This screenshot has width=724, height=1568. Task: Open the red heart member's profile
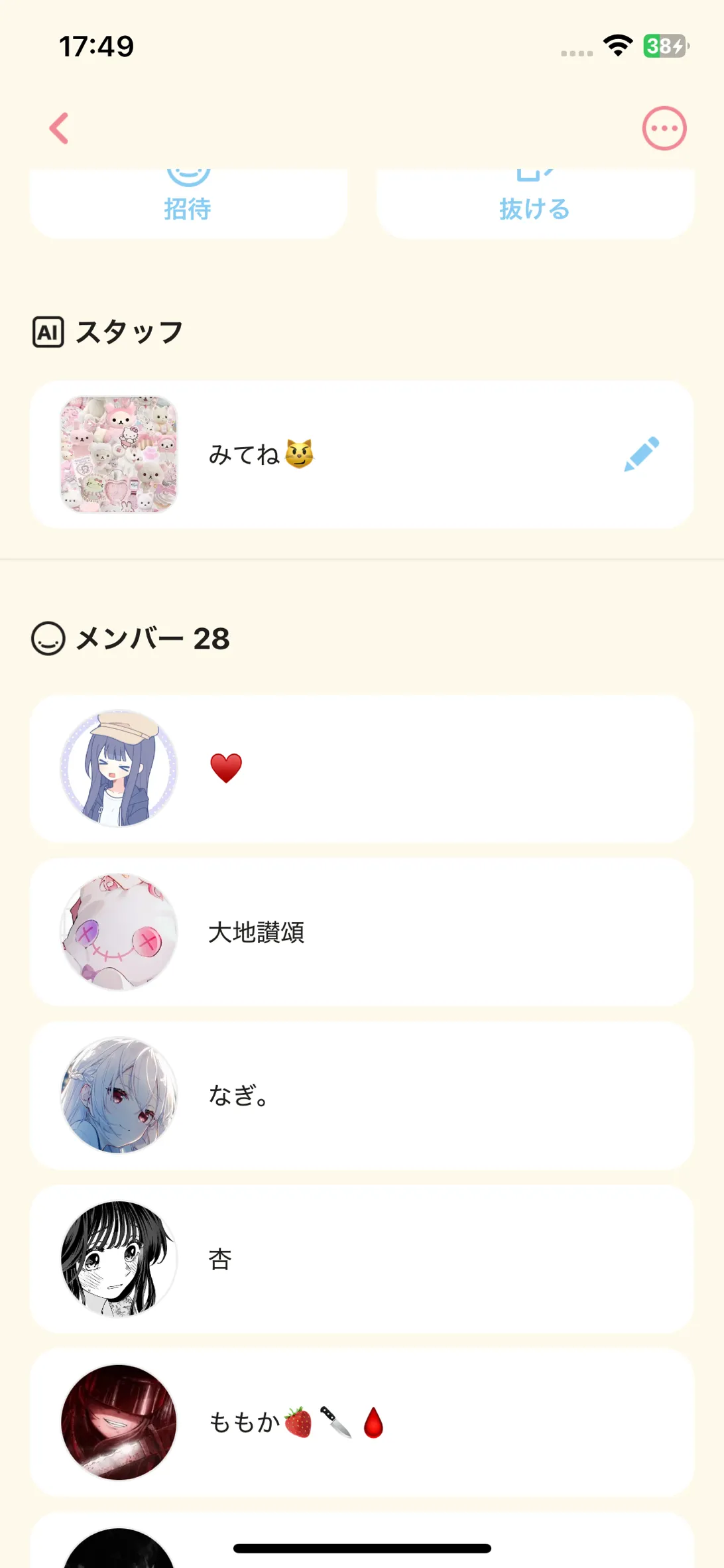(x=361, y=768)
